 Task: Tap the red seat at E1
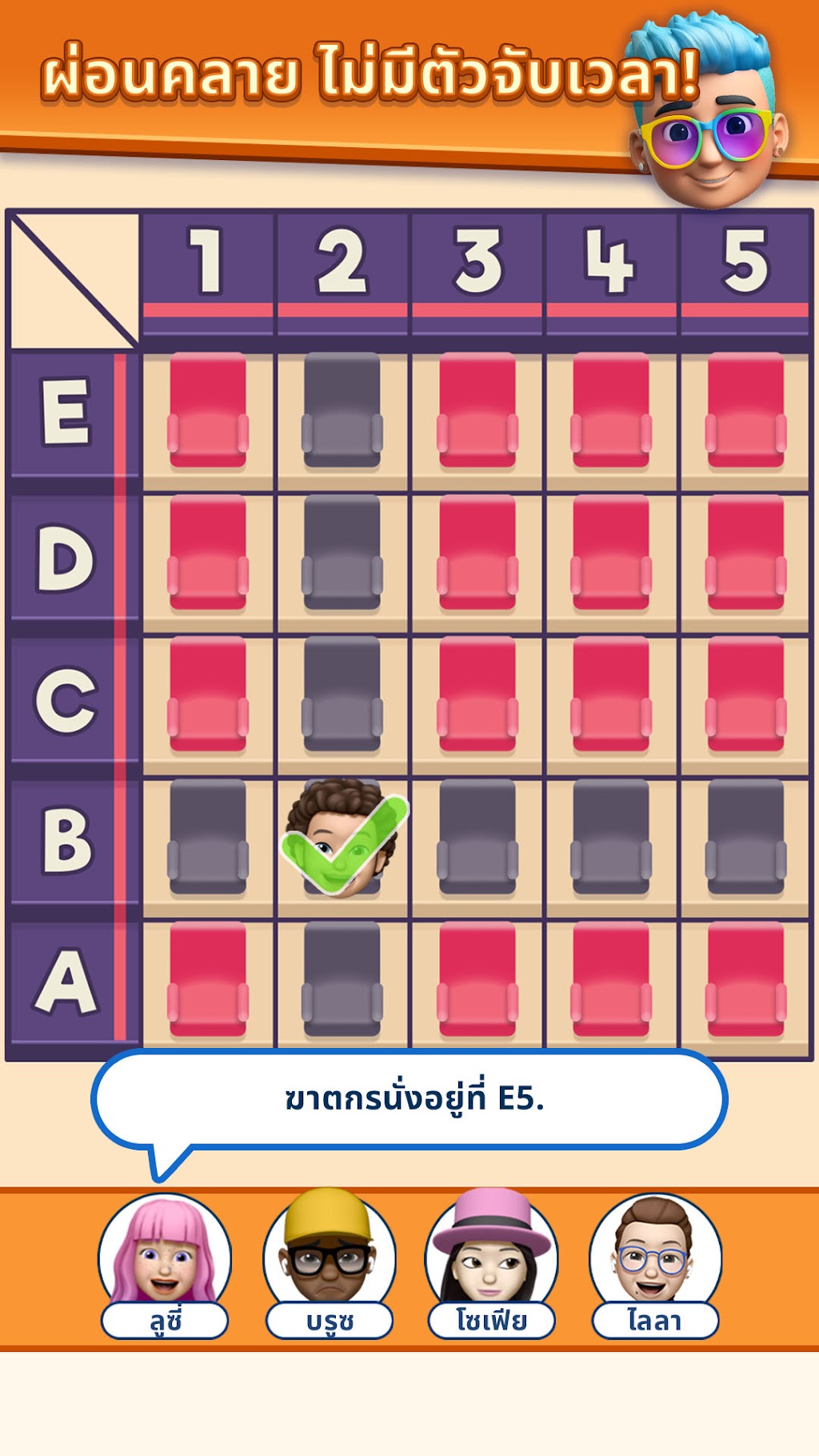pyautogui.click(x=208, y=410)
